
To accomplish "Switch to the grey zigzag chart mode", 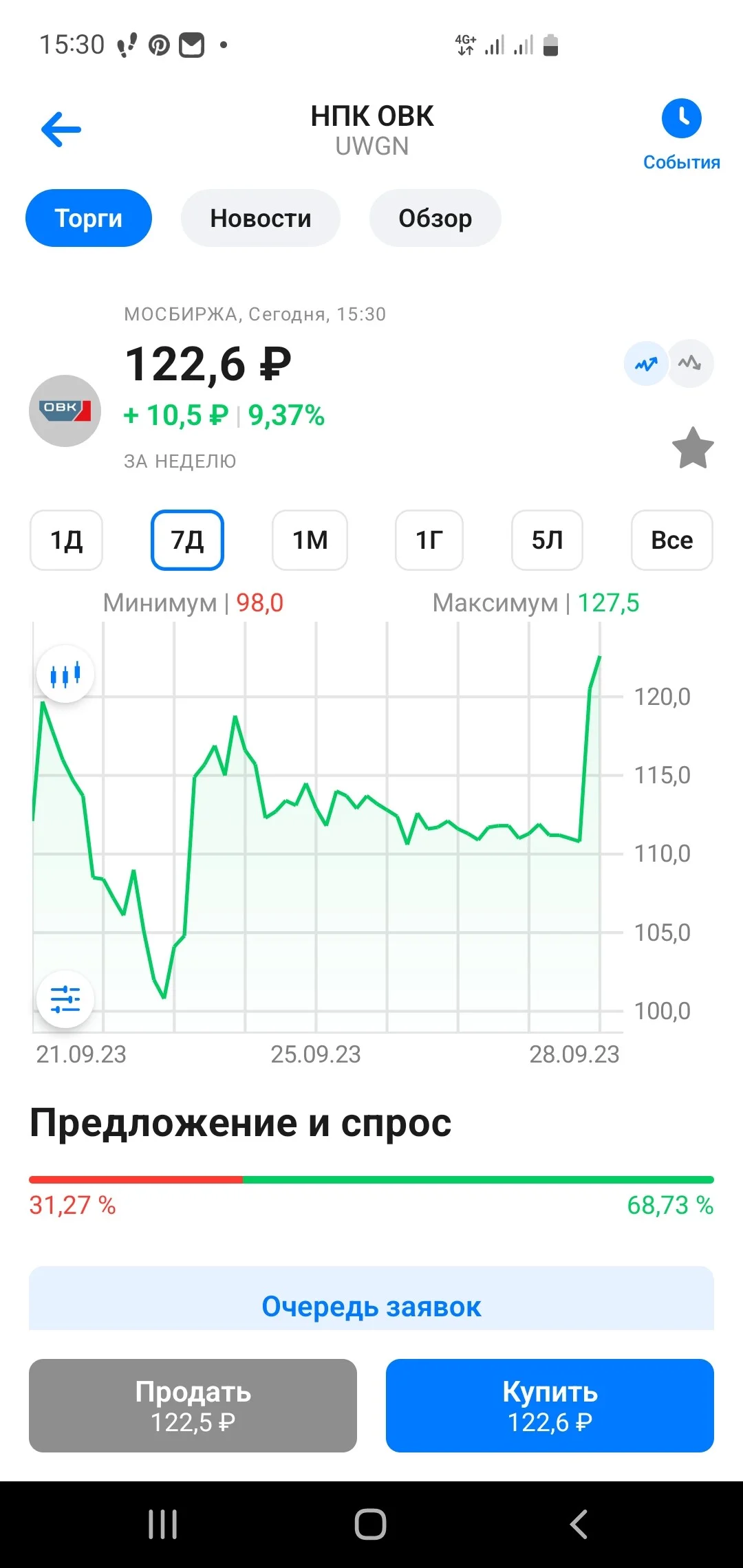I will [x=690, y=363].
